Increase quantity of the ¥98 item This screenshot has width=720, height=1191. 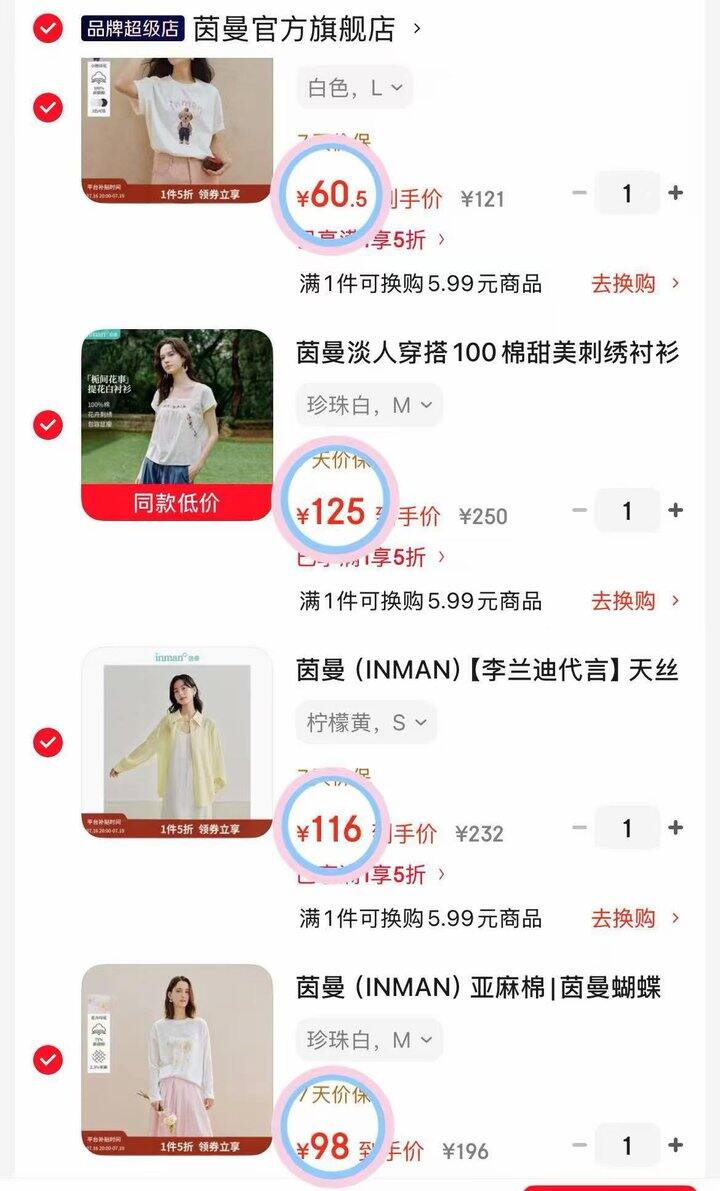675,1145
